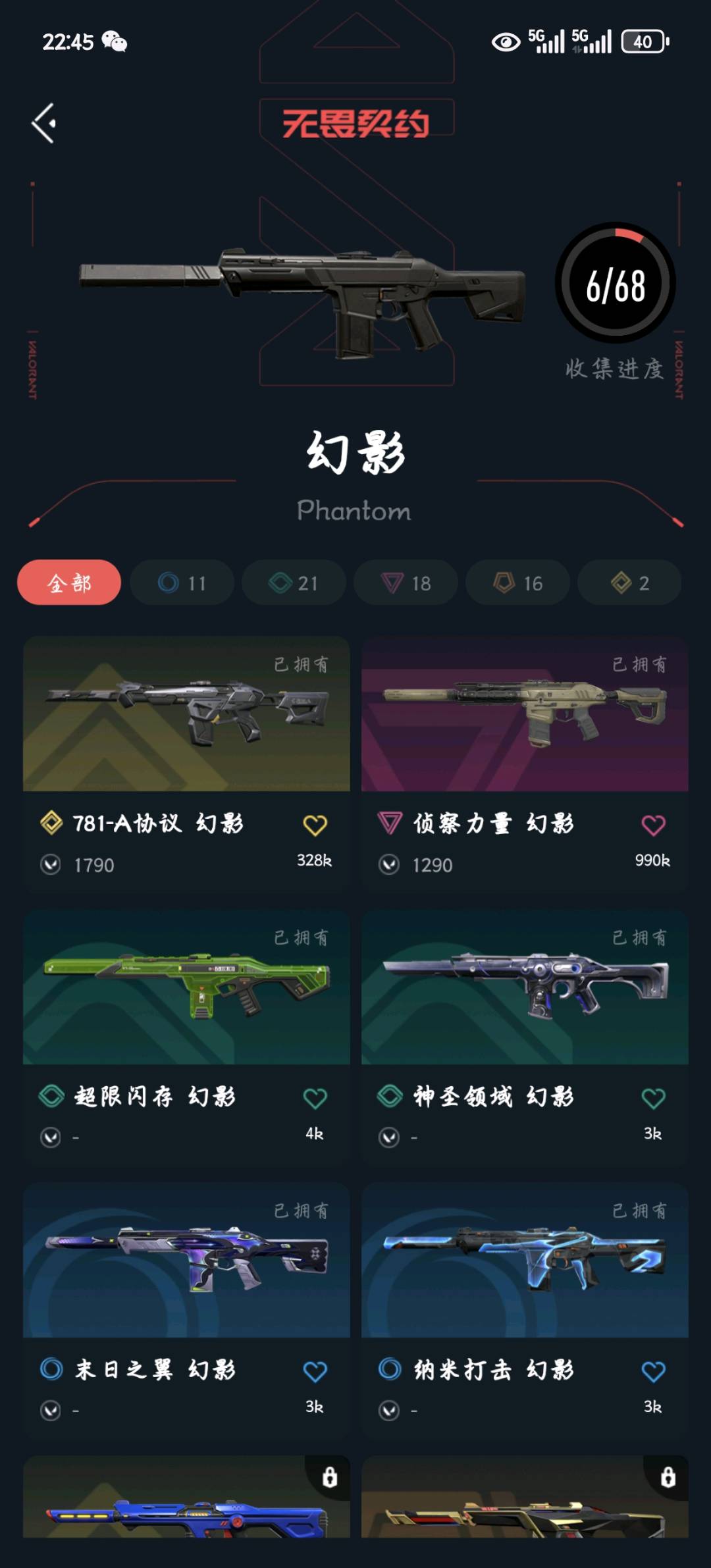Select the 全部 filter chip

point(69,583)
